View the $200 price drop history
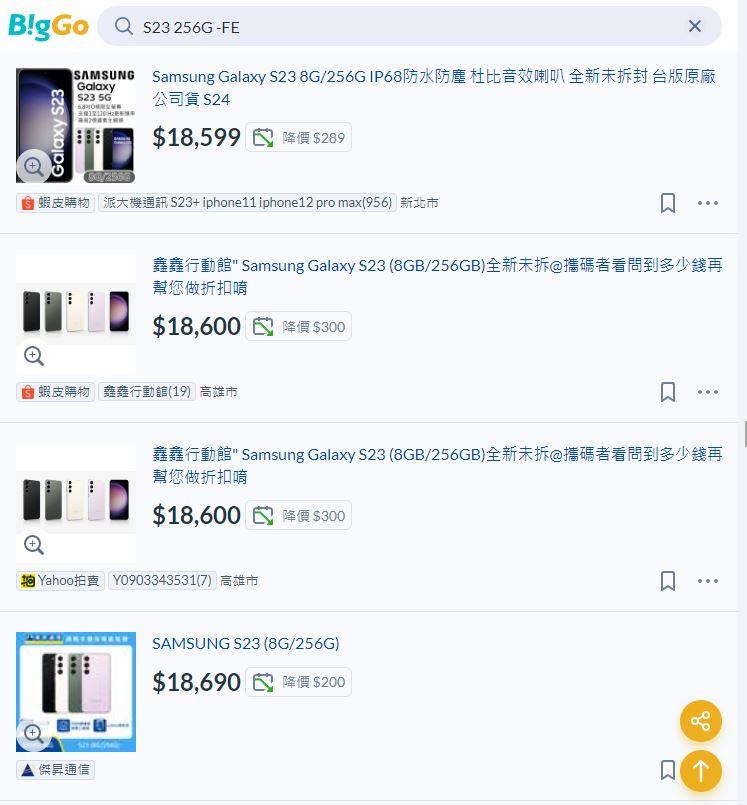747x805 pixels. 298,682
